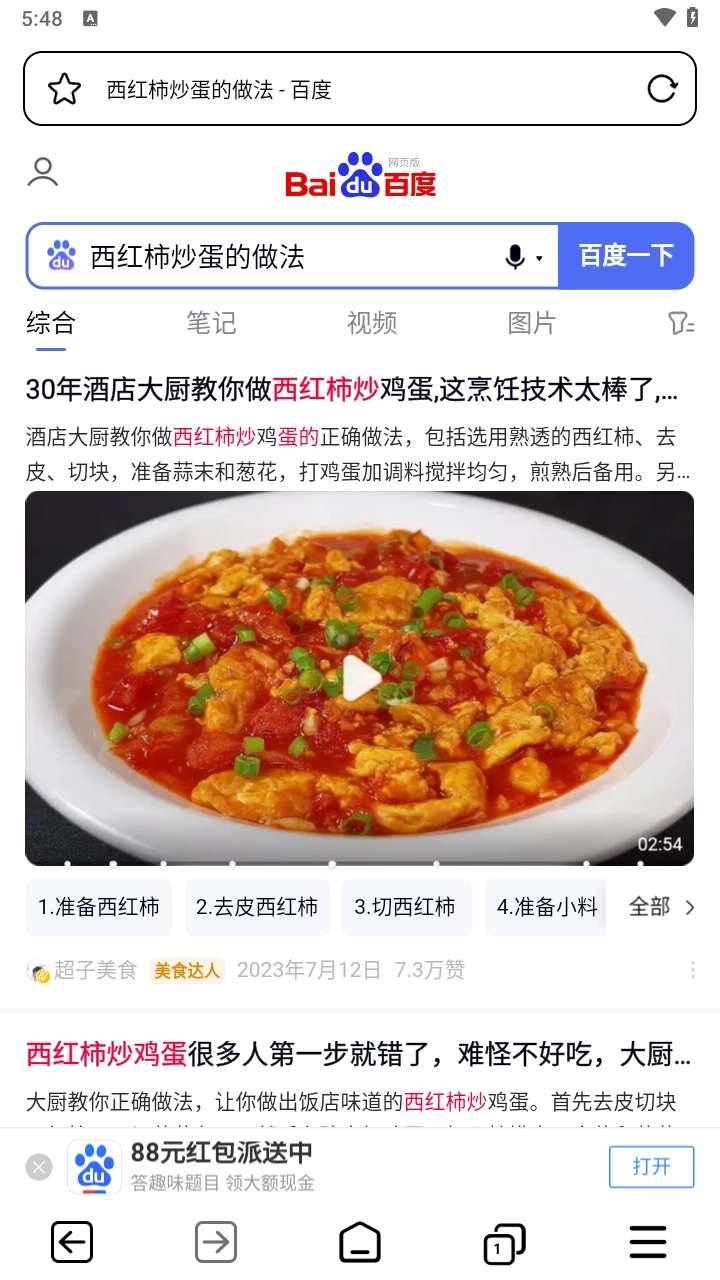The height and width of the screenshot is (1280, 720).
Task: Bookmark this page with the star icon
Action: click(65, 89)
